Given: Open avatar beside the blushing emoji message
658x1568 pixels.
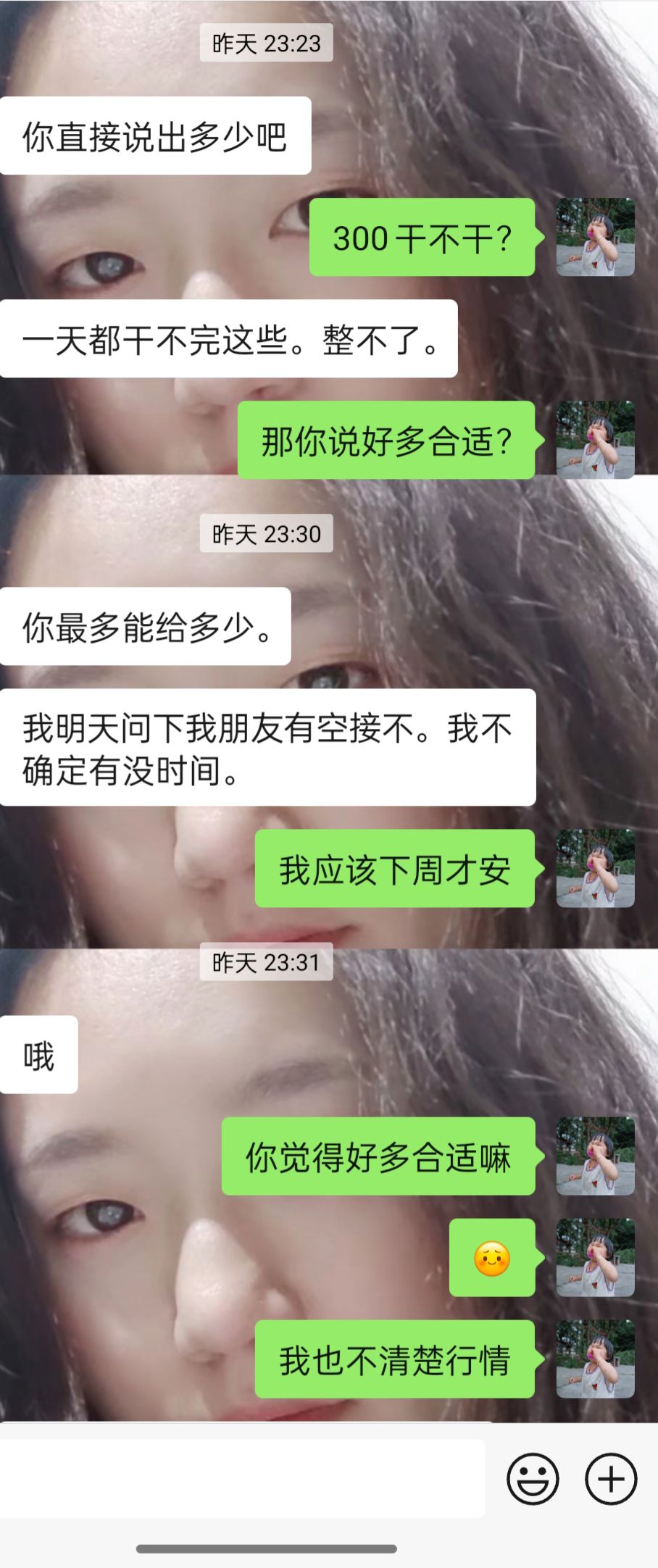Looking at the screenshot, I should (x=595, y=1258).
